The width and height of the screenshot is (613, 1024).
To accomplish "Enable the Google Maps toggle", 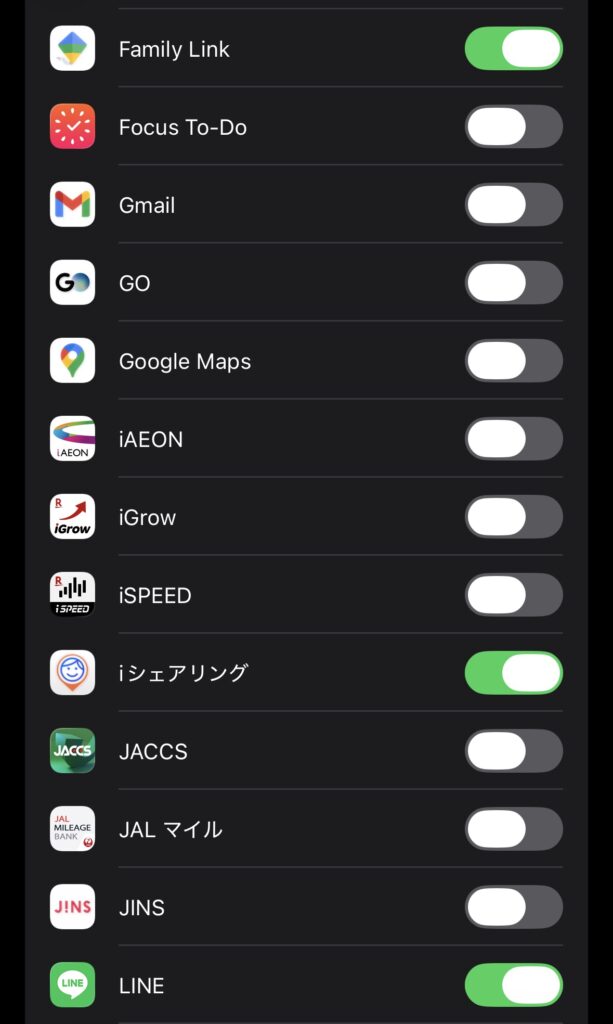I will (x=513, y=361).
